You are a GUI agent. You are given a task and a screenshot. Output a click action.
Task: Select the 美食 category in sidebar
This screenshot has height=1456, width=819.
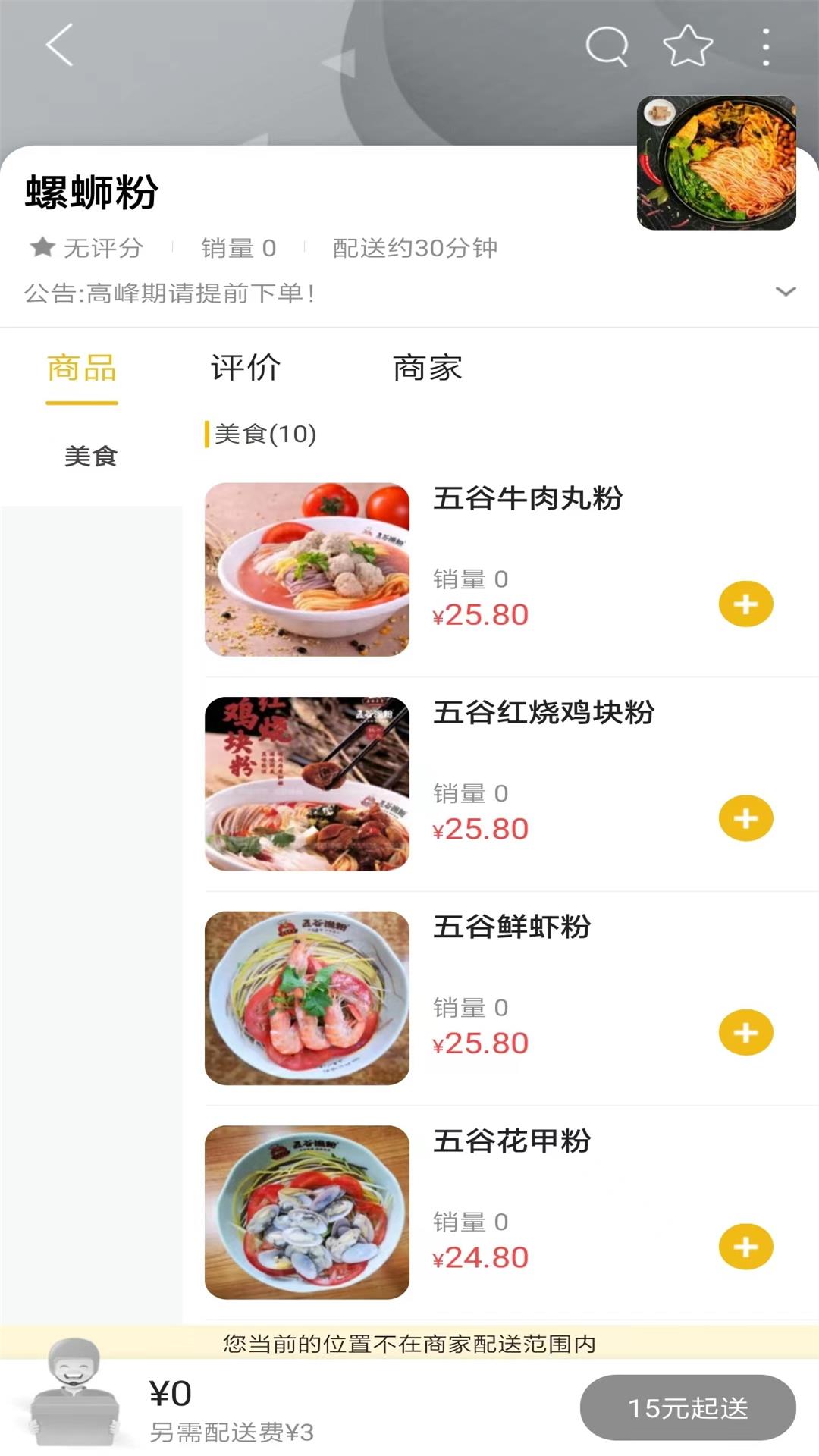(x=91, y=455)
